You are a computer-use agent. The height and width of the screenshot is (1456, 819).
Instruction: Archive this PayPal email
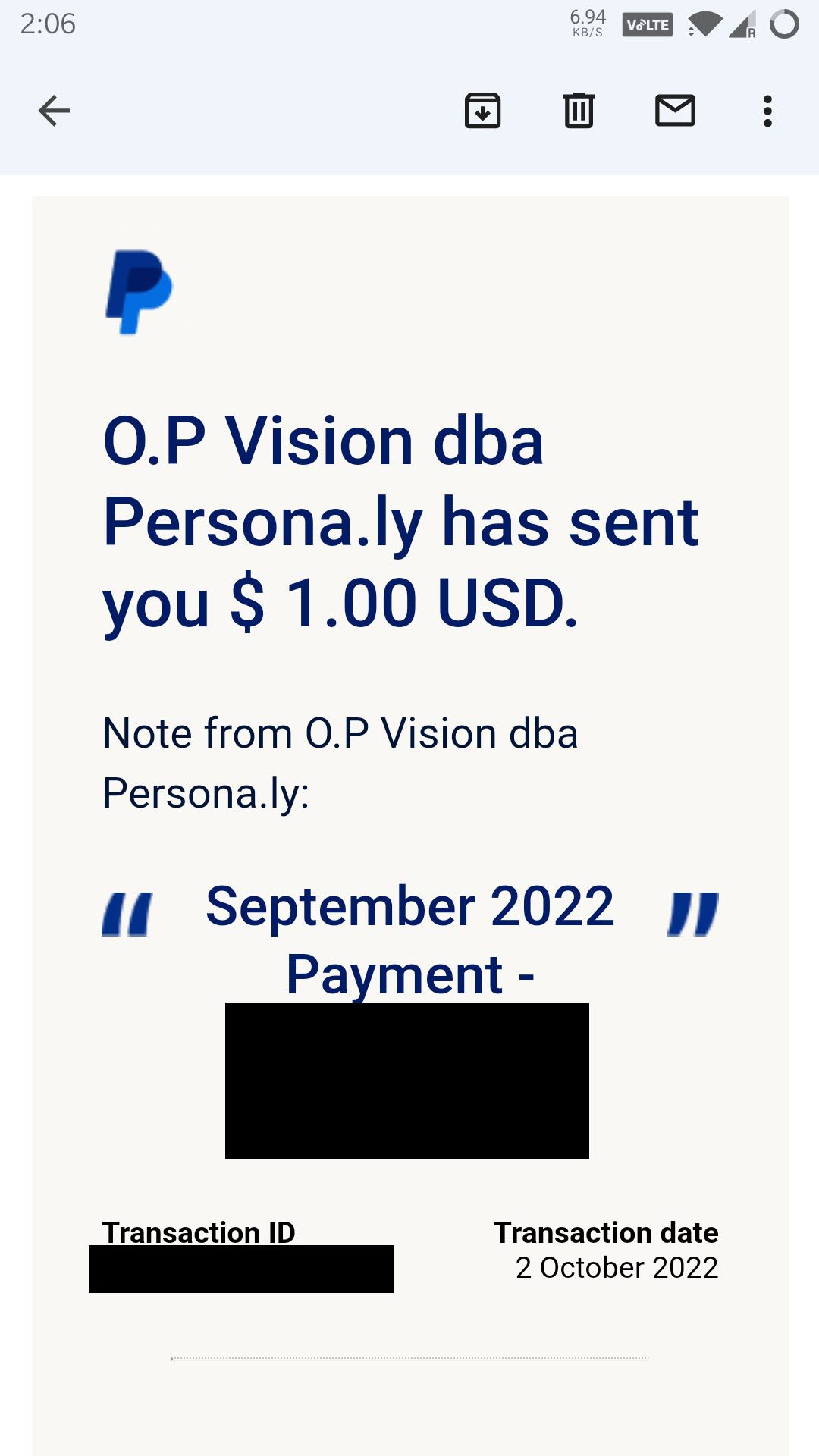click(482, 111)
